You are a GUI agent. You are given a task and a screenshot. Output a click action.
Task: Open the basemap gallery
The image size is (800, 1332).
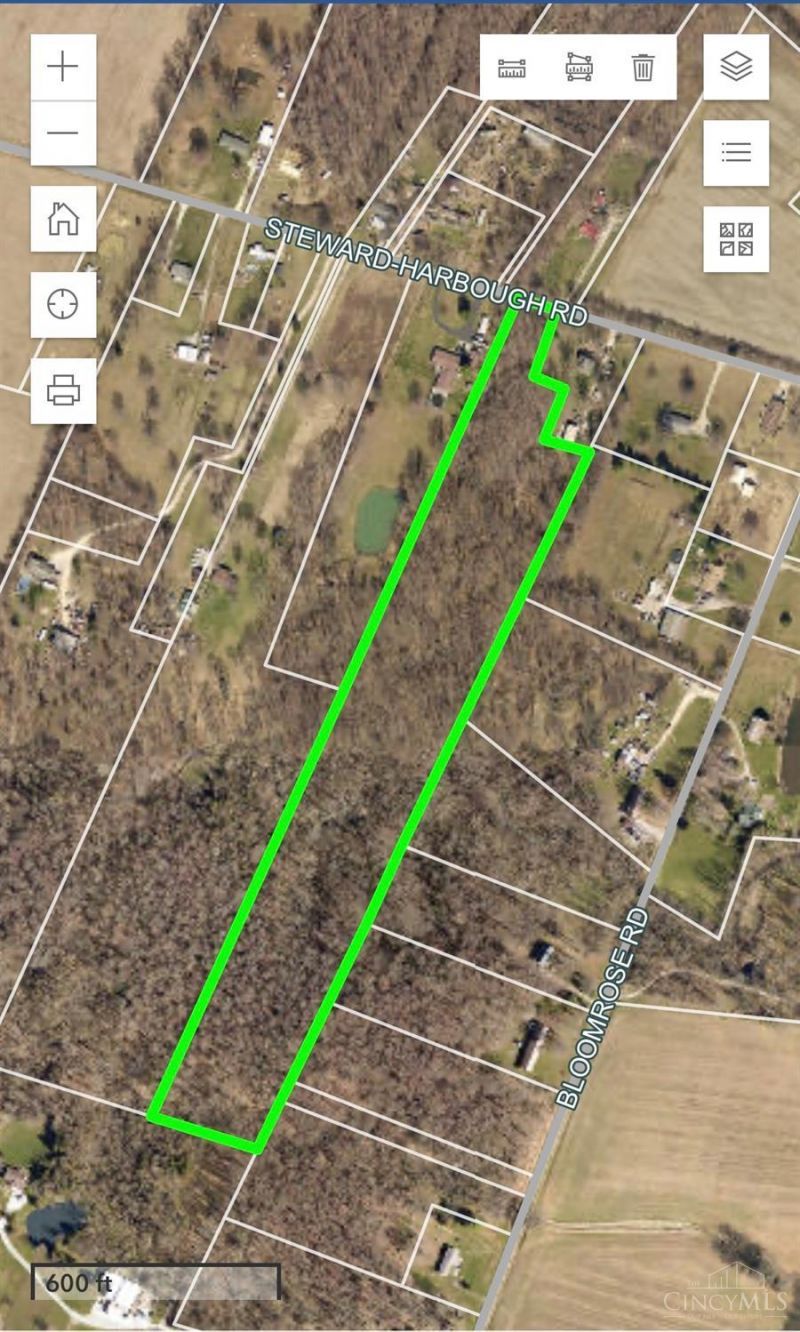pos(736,239)
